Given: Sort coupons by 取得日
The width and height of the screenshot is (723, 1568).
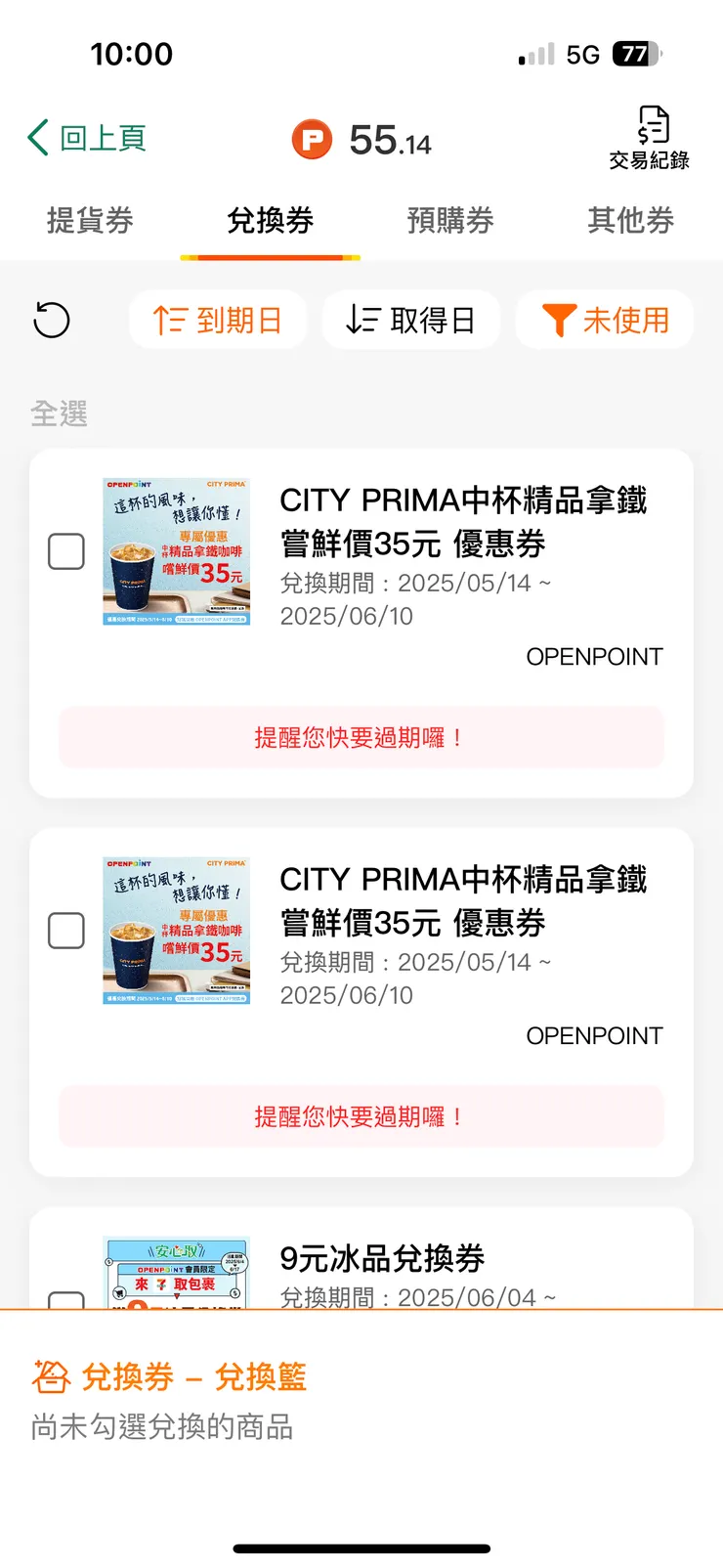Looking at the screenshot, I should point(411,320).
